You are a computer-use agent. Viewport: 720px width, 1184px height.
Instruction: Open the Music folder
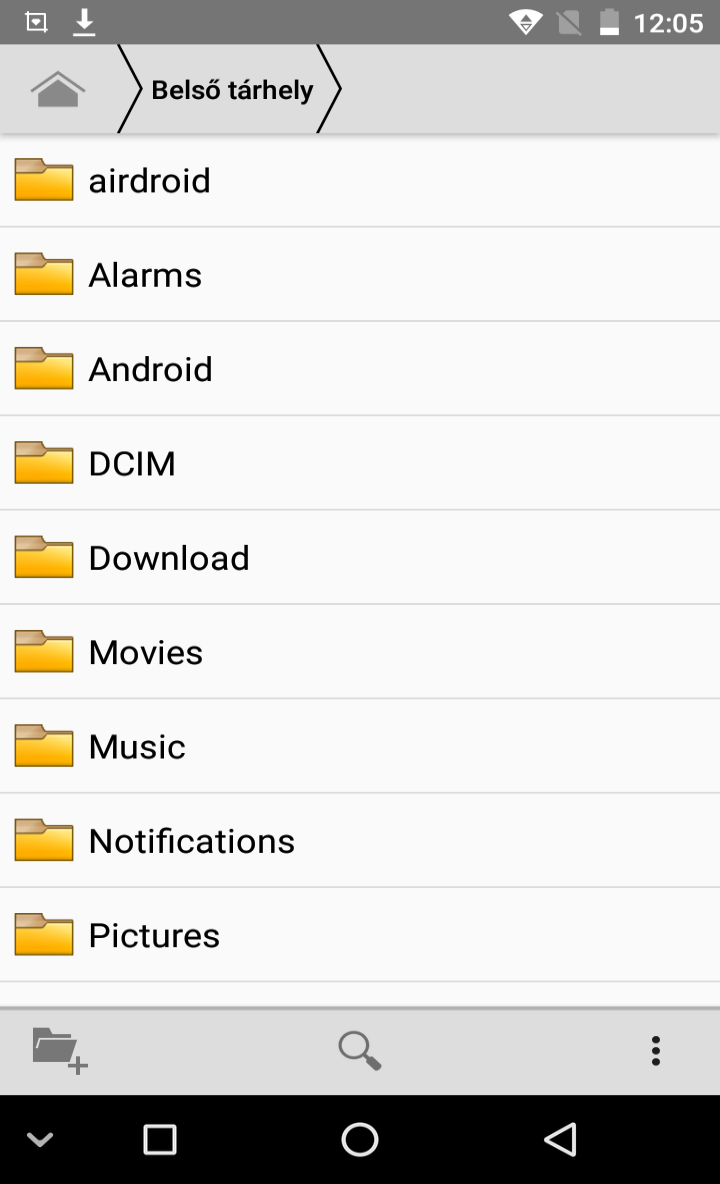click(360, 746)
